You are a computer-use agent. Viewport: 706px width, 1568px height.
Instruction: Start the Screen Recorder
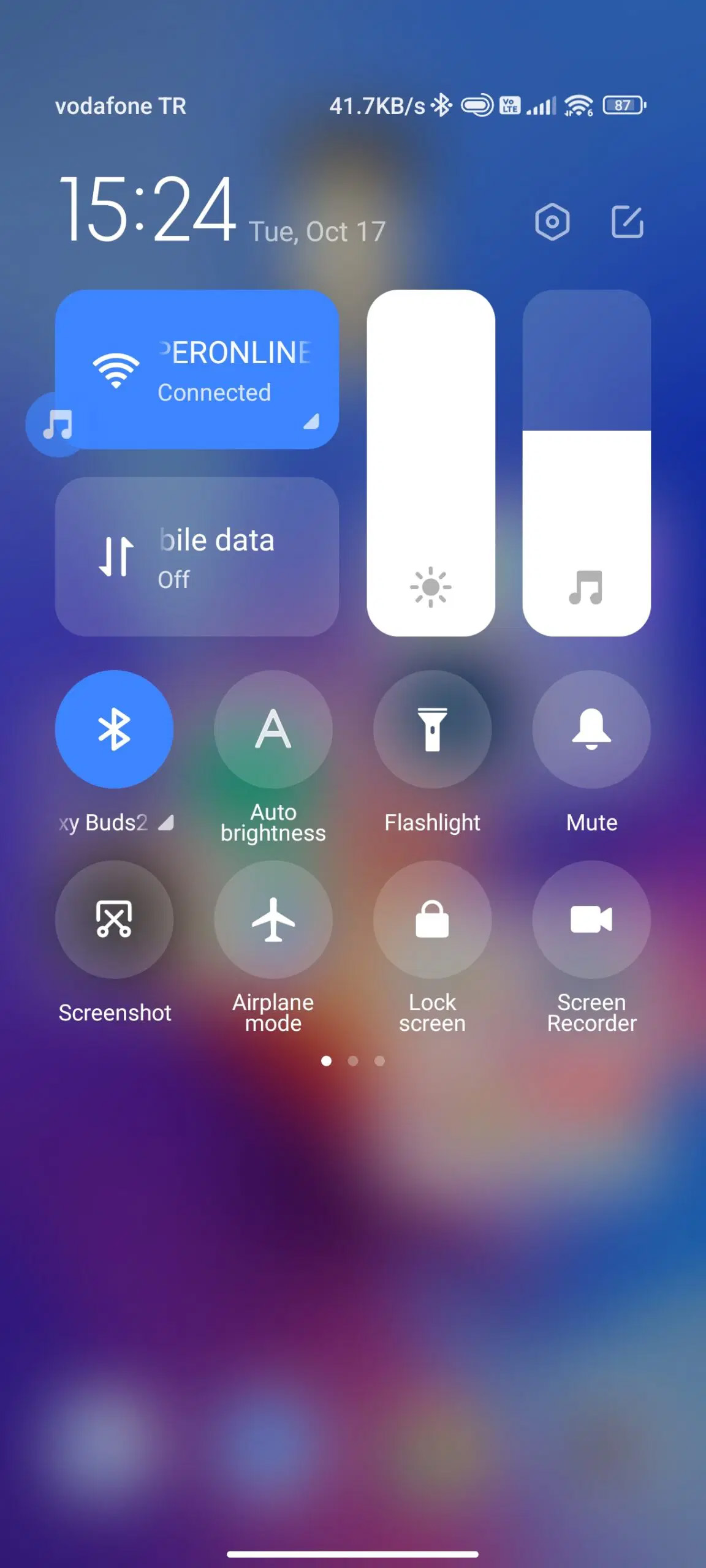591,919
